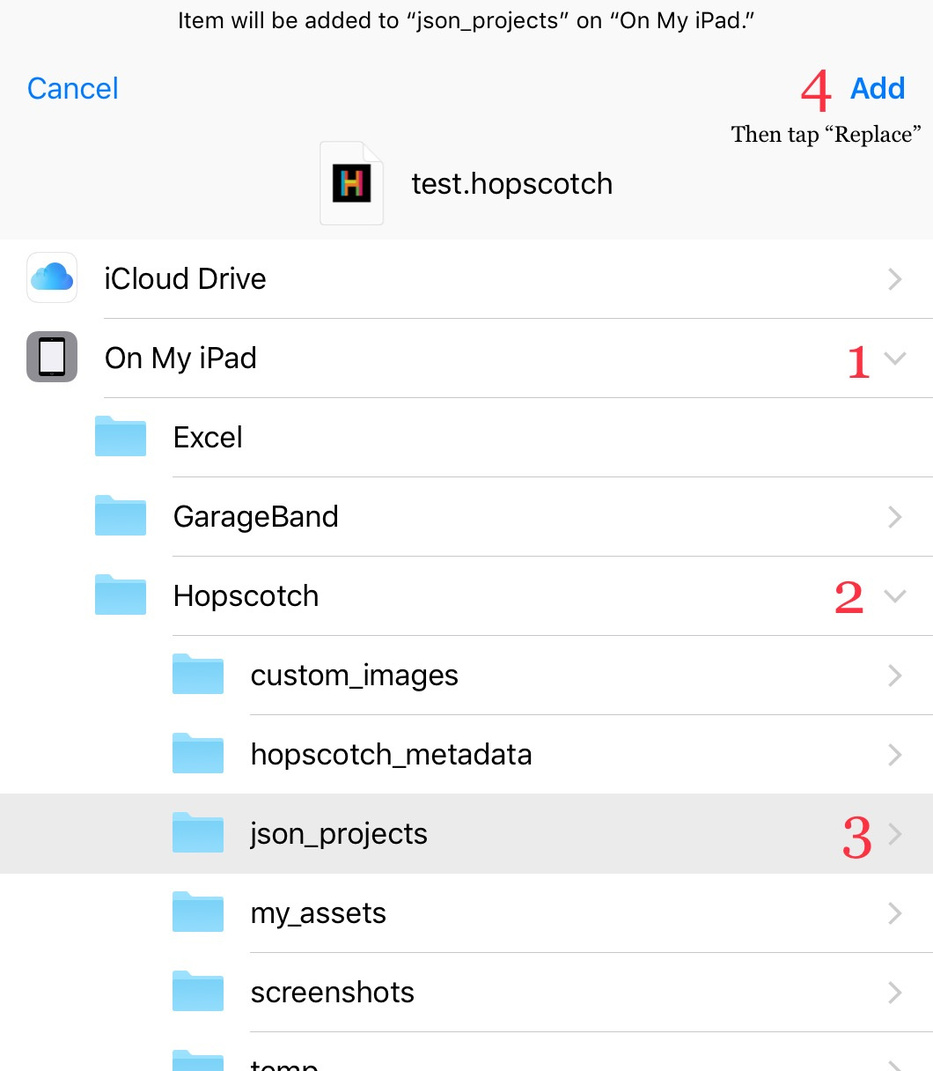Image resolution: width=933 pixels, height=1071 pixels.
Task: Choose the custom_images folder
Action: click(x=354, y=675)
